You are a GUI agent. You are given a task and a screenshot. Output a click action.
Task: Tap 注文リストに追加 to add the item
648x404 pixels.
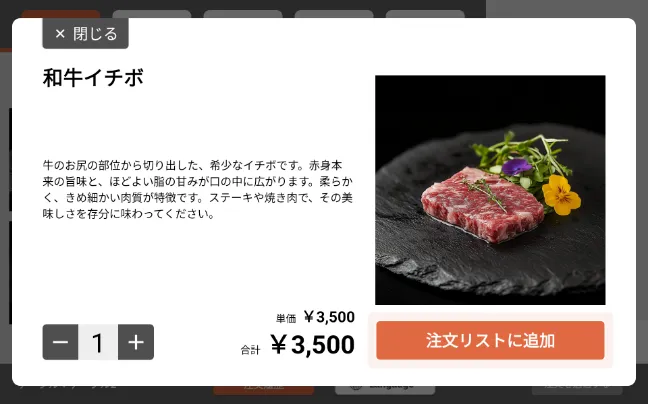pyautogui.click(x=490, y=340)
